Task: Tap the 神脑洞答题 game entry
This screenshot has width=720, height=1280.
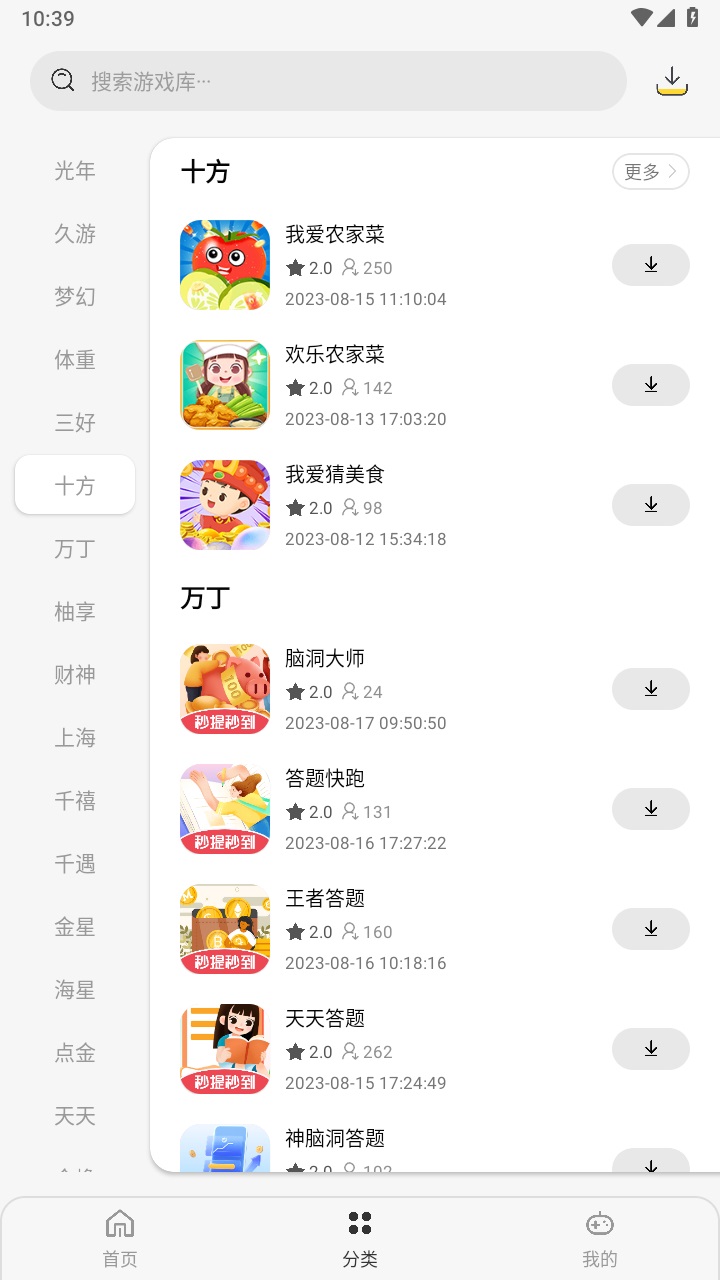Action: click(x=337, y=1138)
